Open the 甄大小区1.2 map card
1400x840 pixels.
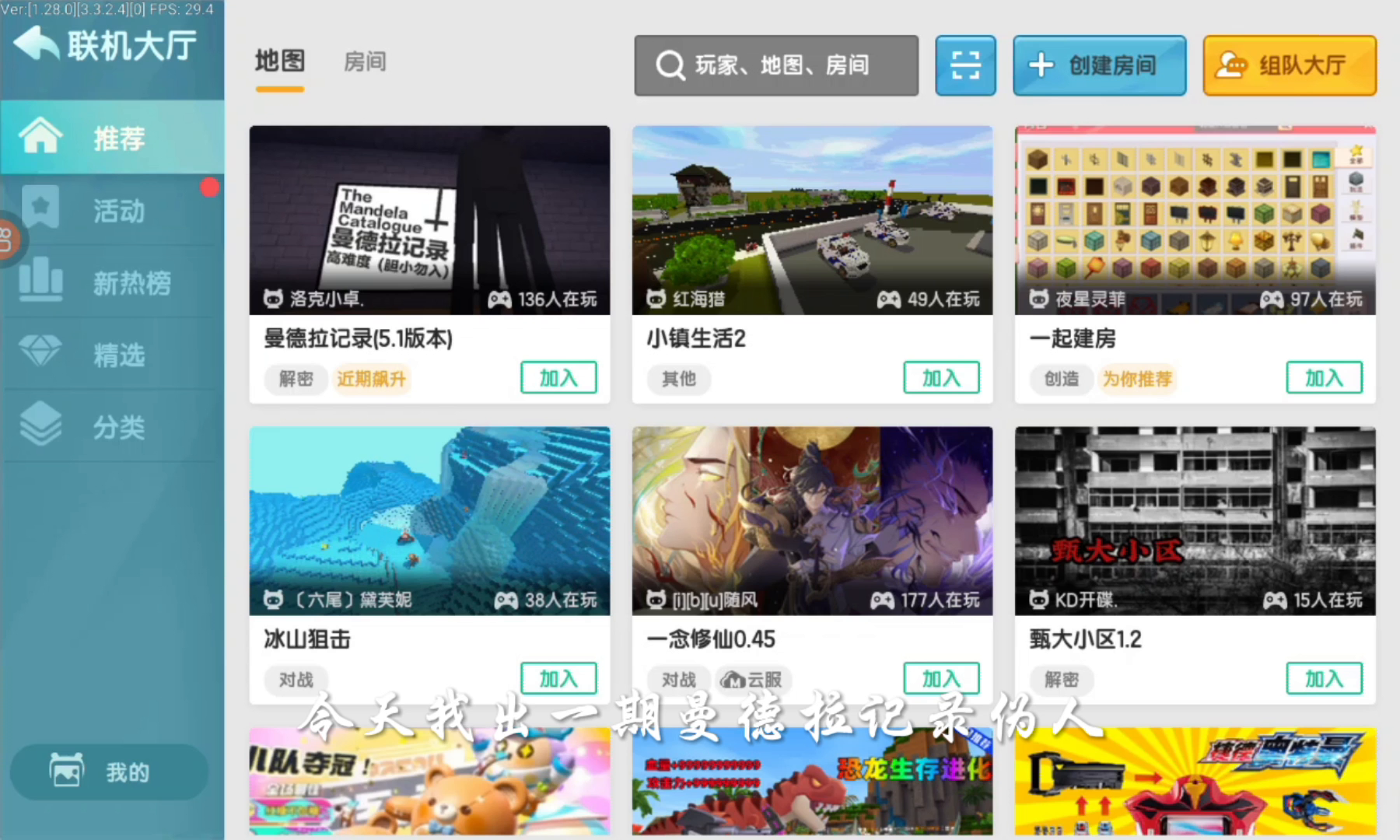tap(1195, 565)
